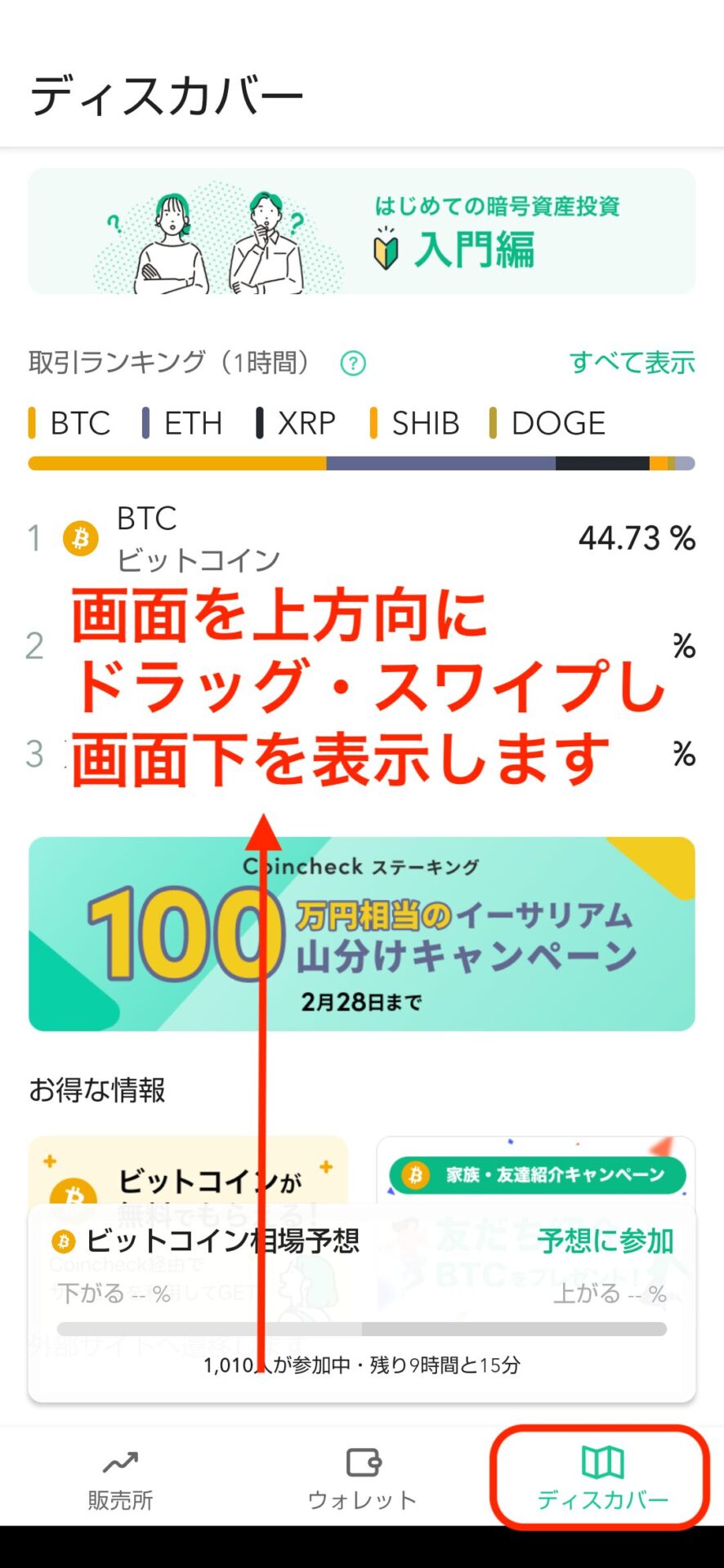Open すべて表示 for the trading ranking
This screenshot has height=1568, width=724.
[632, 362]
